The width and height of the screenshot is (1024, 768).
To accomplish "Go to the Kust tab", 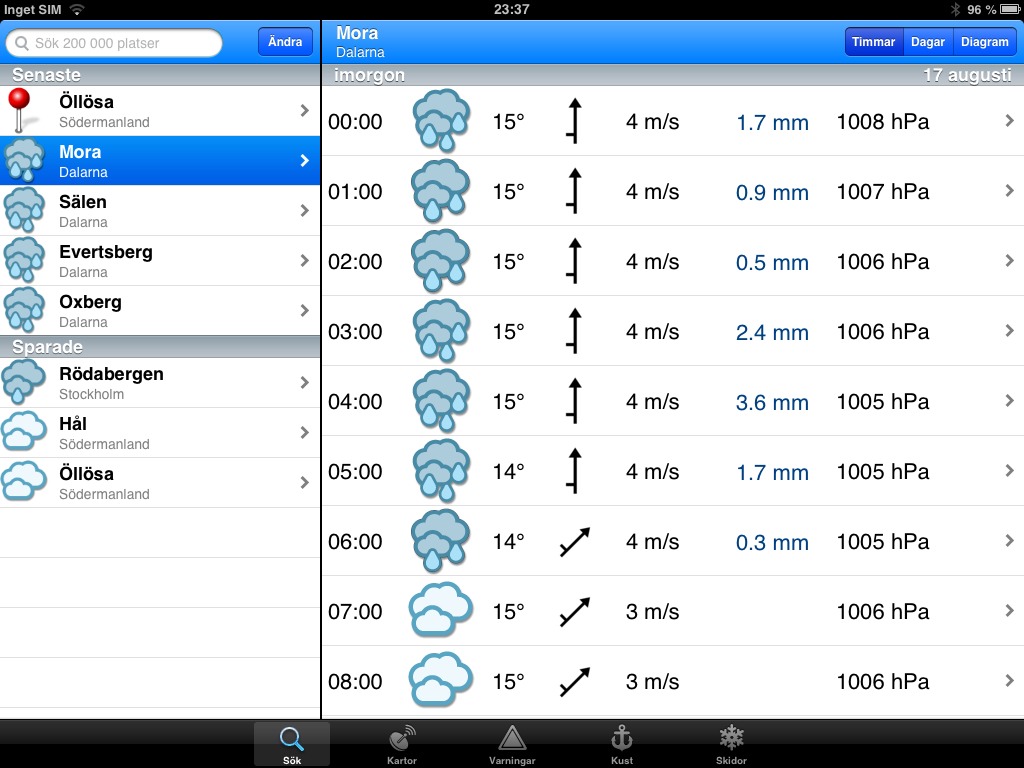I will pyautogui.click(x=622, y=745).
